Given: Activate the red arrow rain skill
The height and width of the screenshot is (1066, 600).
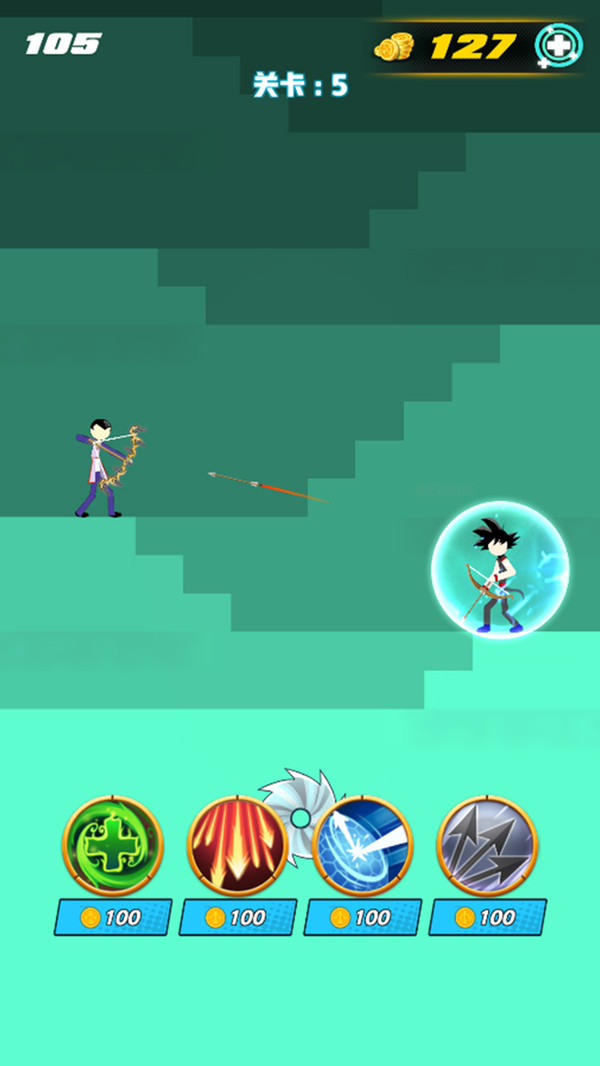Looking at the screenshot, I should click(237, 845).
